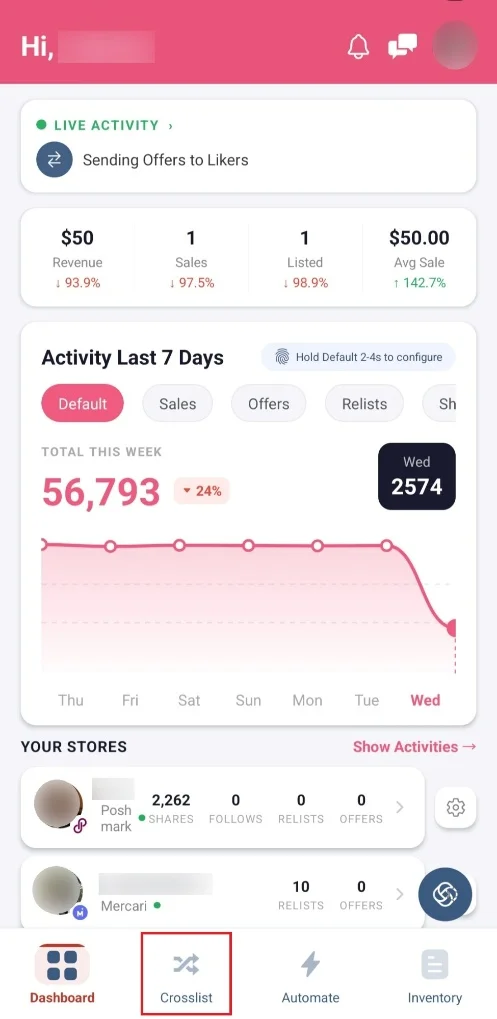Switch to the Offers chip
This screenshot has width=497, height=1019.
pyautogui.click(x=268, y=404)
